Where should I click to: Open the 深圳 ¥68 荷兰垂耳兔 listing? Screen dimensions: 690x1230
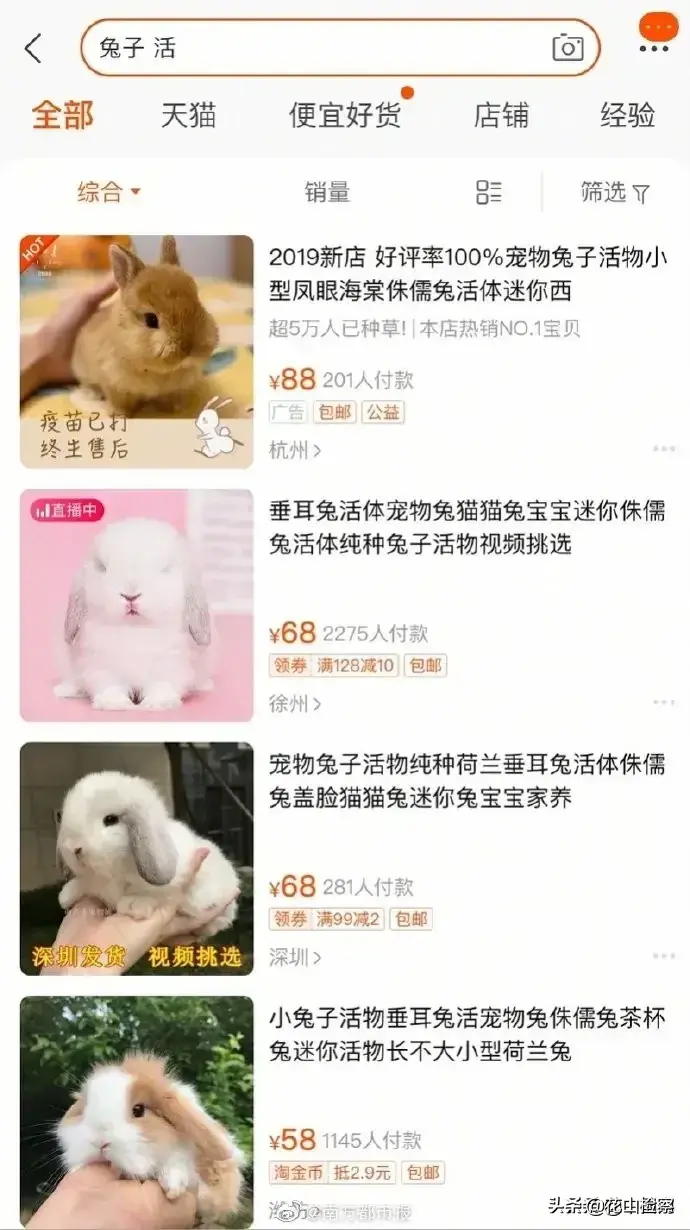pos(467,782)
